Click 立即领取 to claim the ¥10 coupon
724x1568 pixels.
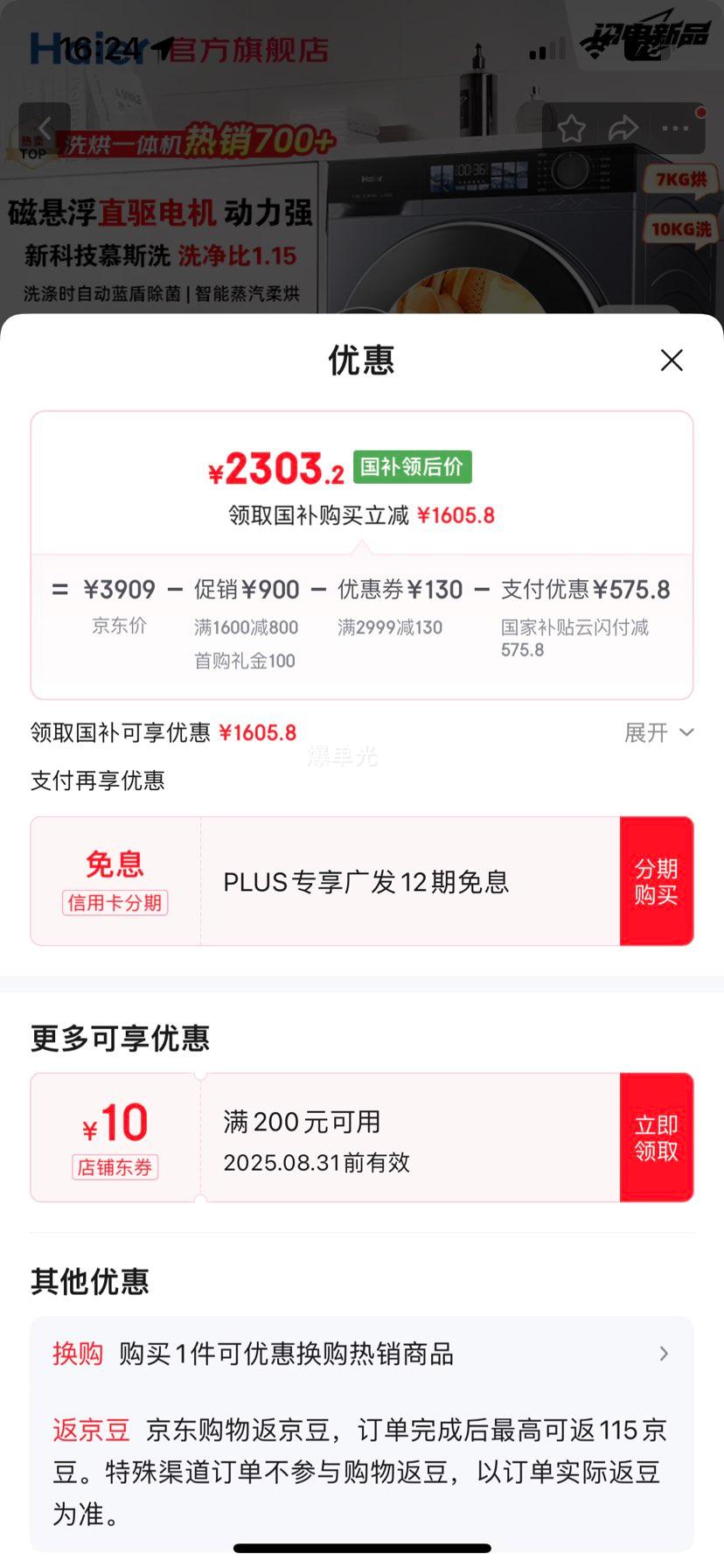[657, 1137]
